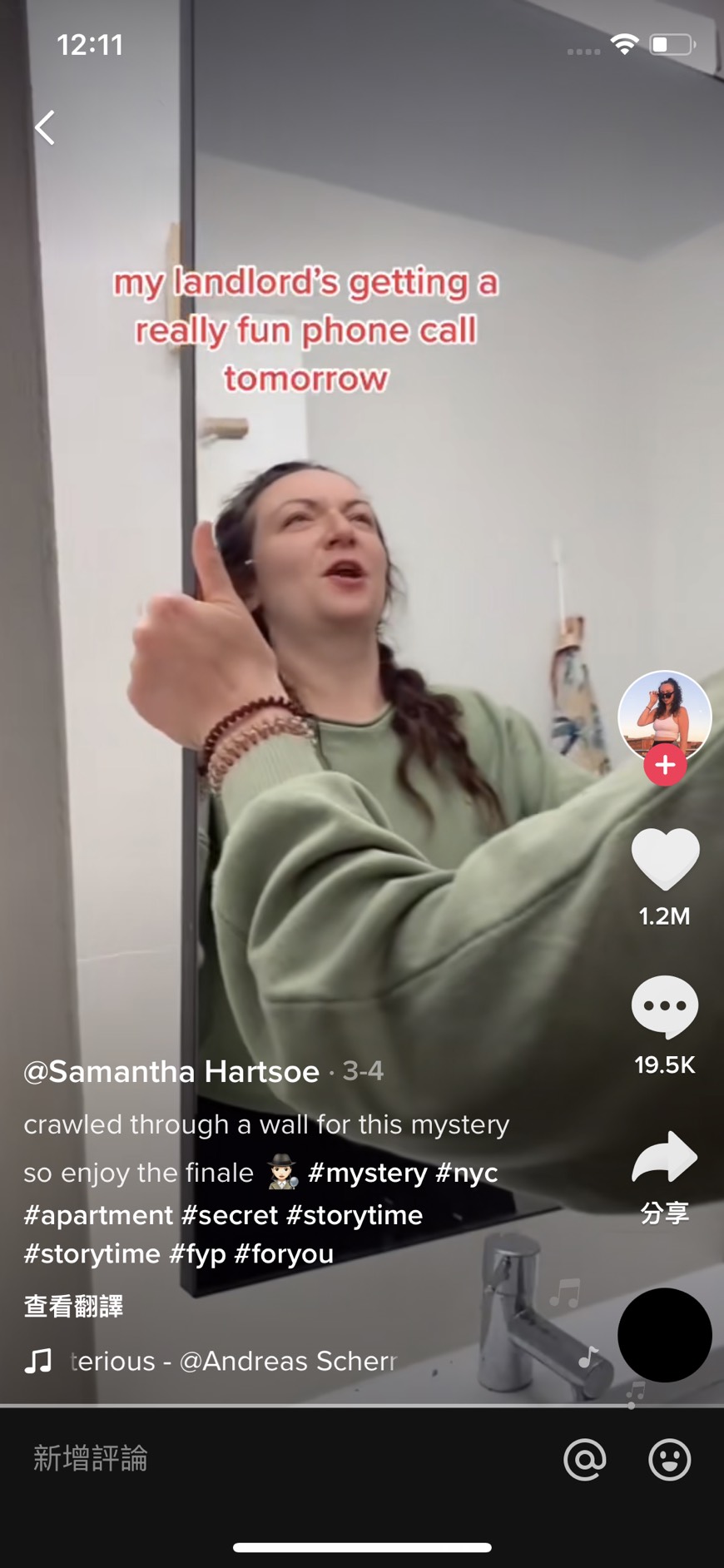Open the #nyc hashtag
Image resolution: width=724 pixels, height=1568 pixels.
(x=467, y=1173)
